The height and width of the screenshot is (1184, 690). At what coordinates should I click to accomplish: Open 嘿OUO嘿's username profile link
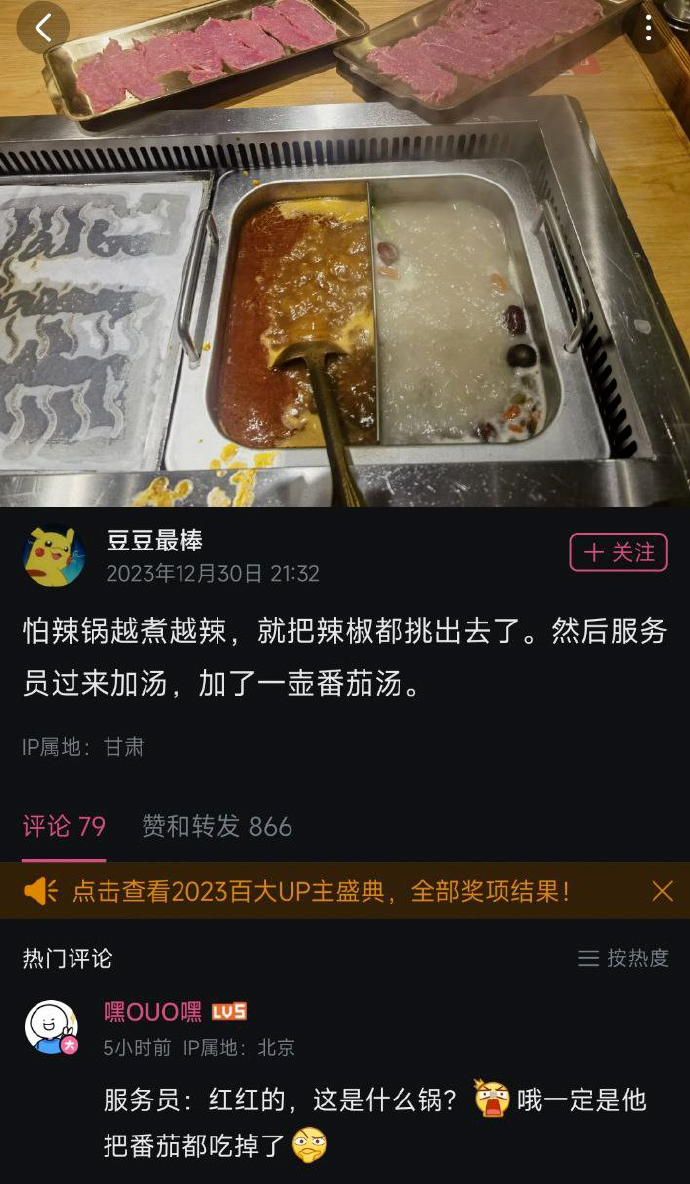(x=152, y=1012)
